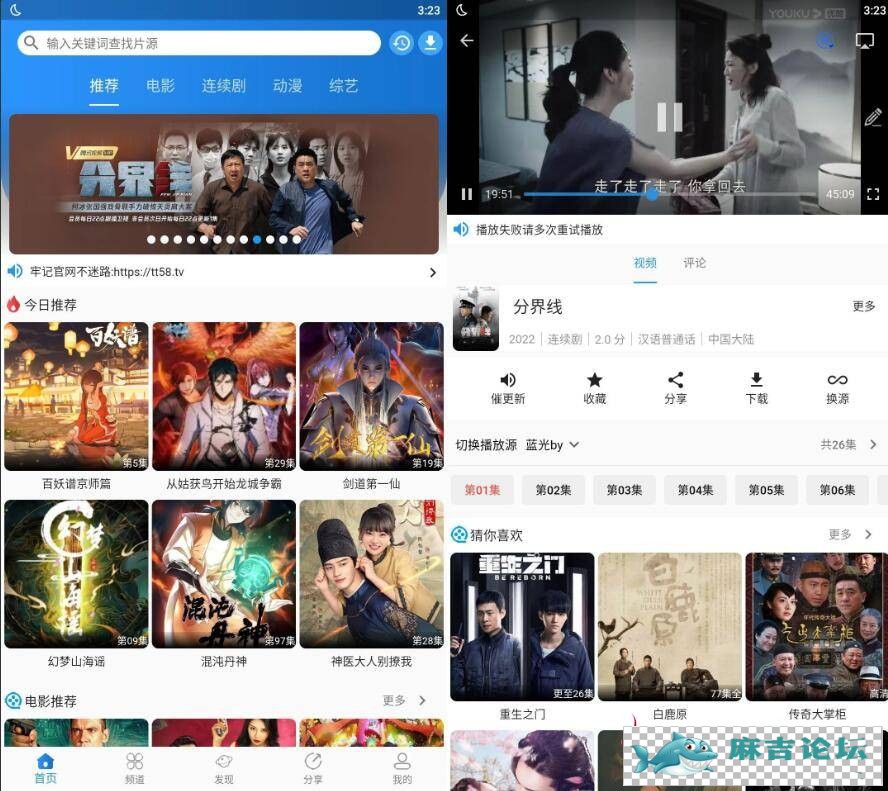The height and width of the screenshot is (791, 888).
Task: Open 混沌丹神 poster tile
Action: (x=224, y=575)
